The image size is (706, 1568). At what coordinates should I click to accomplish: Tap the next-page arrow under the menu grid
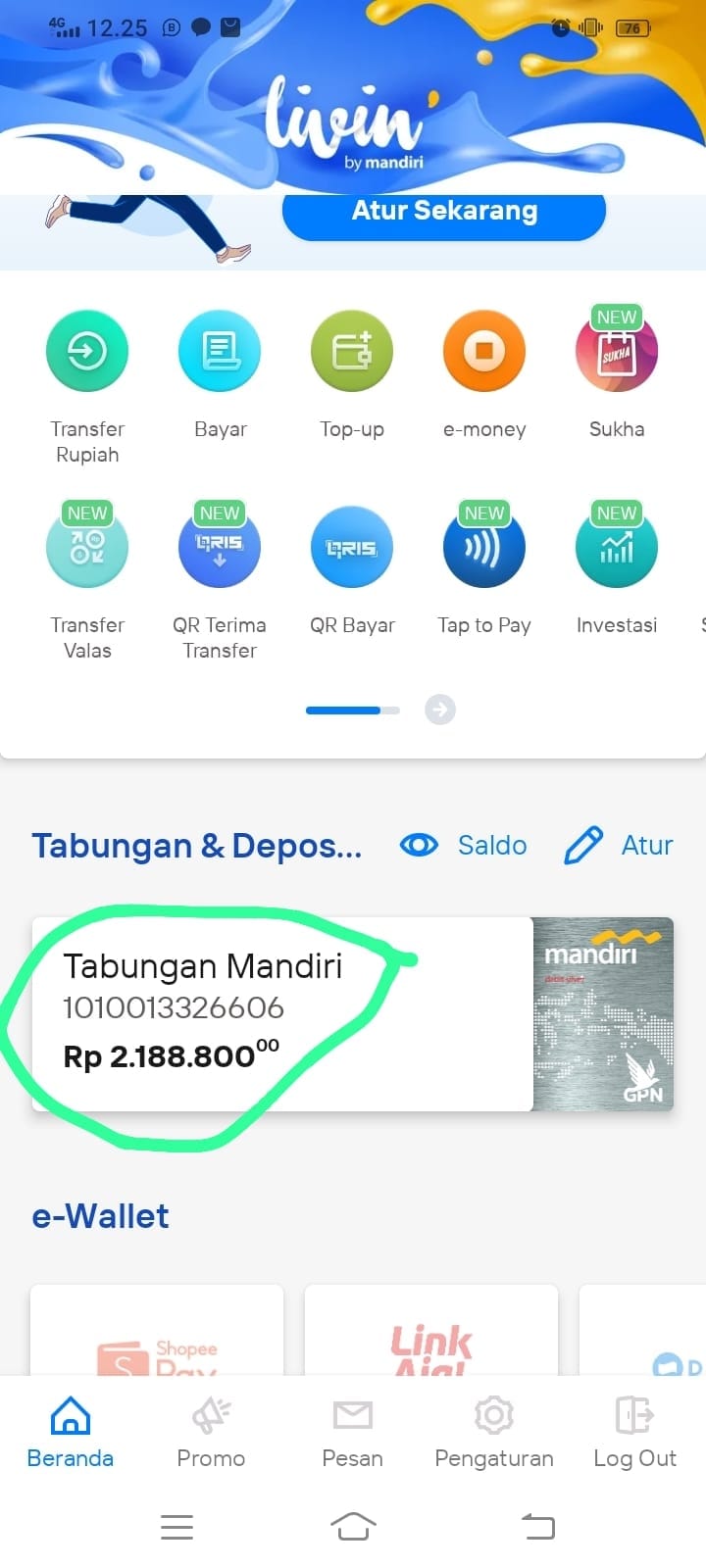coord(440,710)
